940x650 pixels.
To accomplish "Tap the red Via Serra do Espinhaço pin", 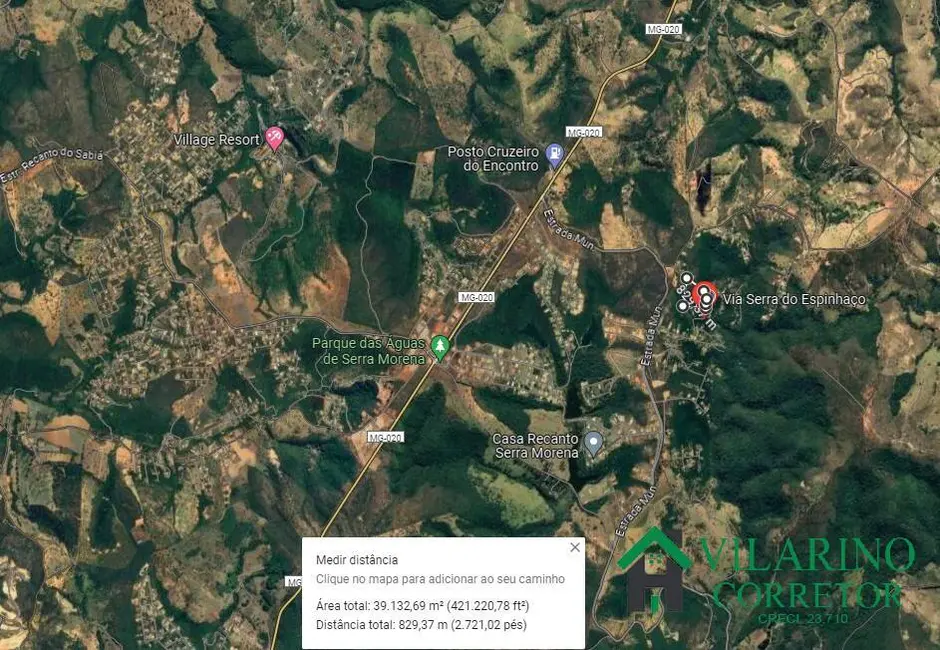I will point(704,294).
